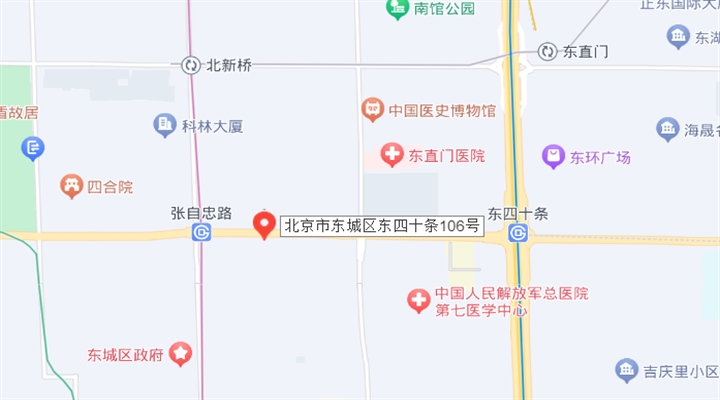Open the 东直门医院 hospital marker
Image resolution: width=720 pixels, height=400 pixels.
[x=393, y=155]
